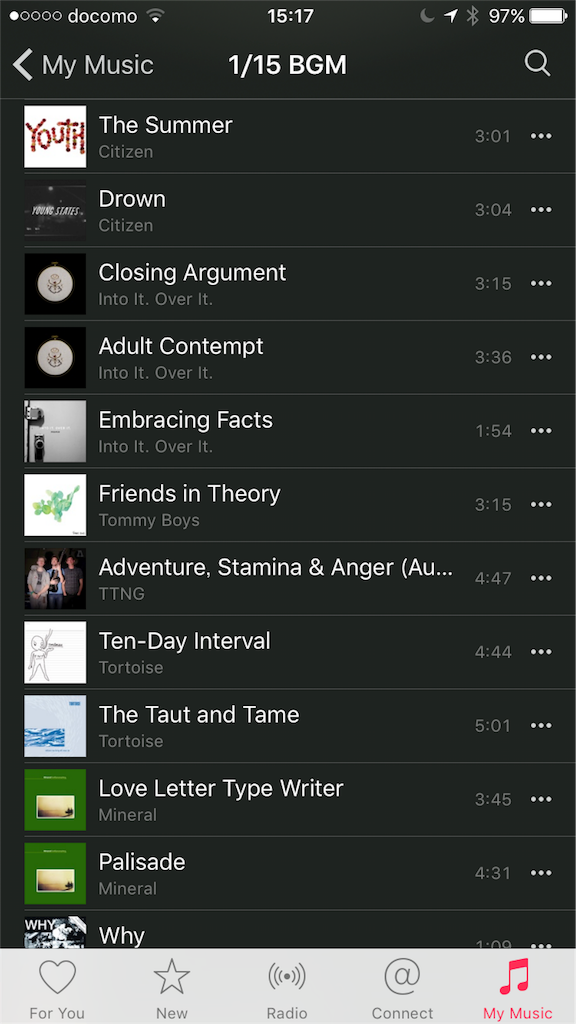Switch to the Radio tab
This screenshot has height=1024, width=576.
[x=287, y=987]
